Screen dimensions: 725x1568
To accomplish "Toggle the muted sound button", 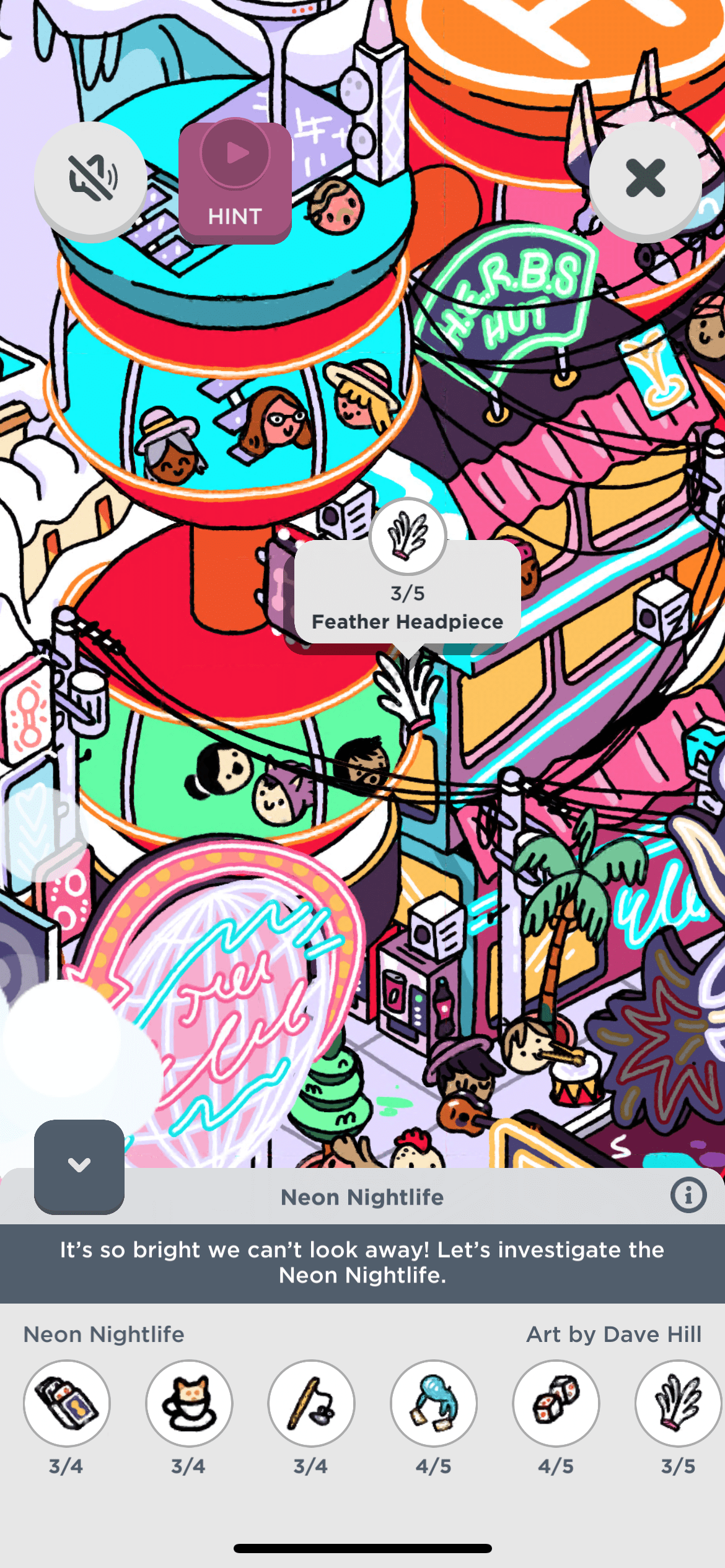I will (x=91, y=179).
